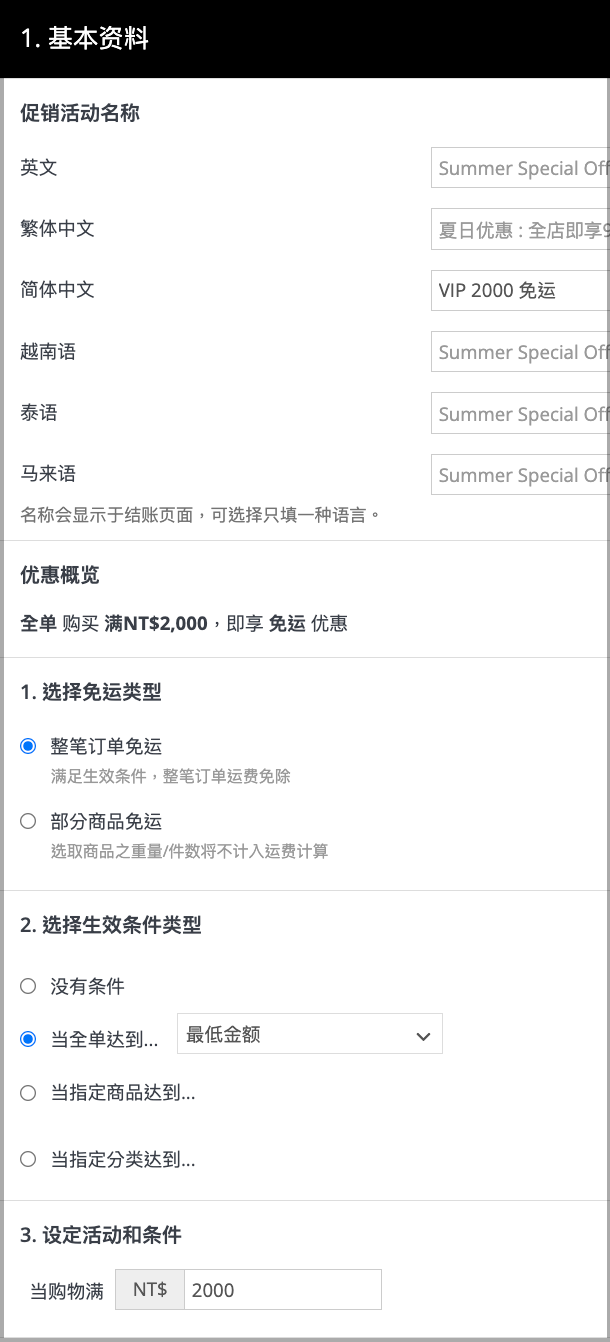
Task: Open the 最低金额 dropdown
Action: coord(310,1034)
